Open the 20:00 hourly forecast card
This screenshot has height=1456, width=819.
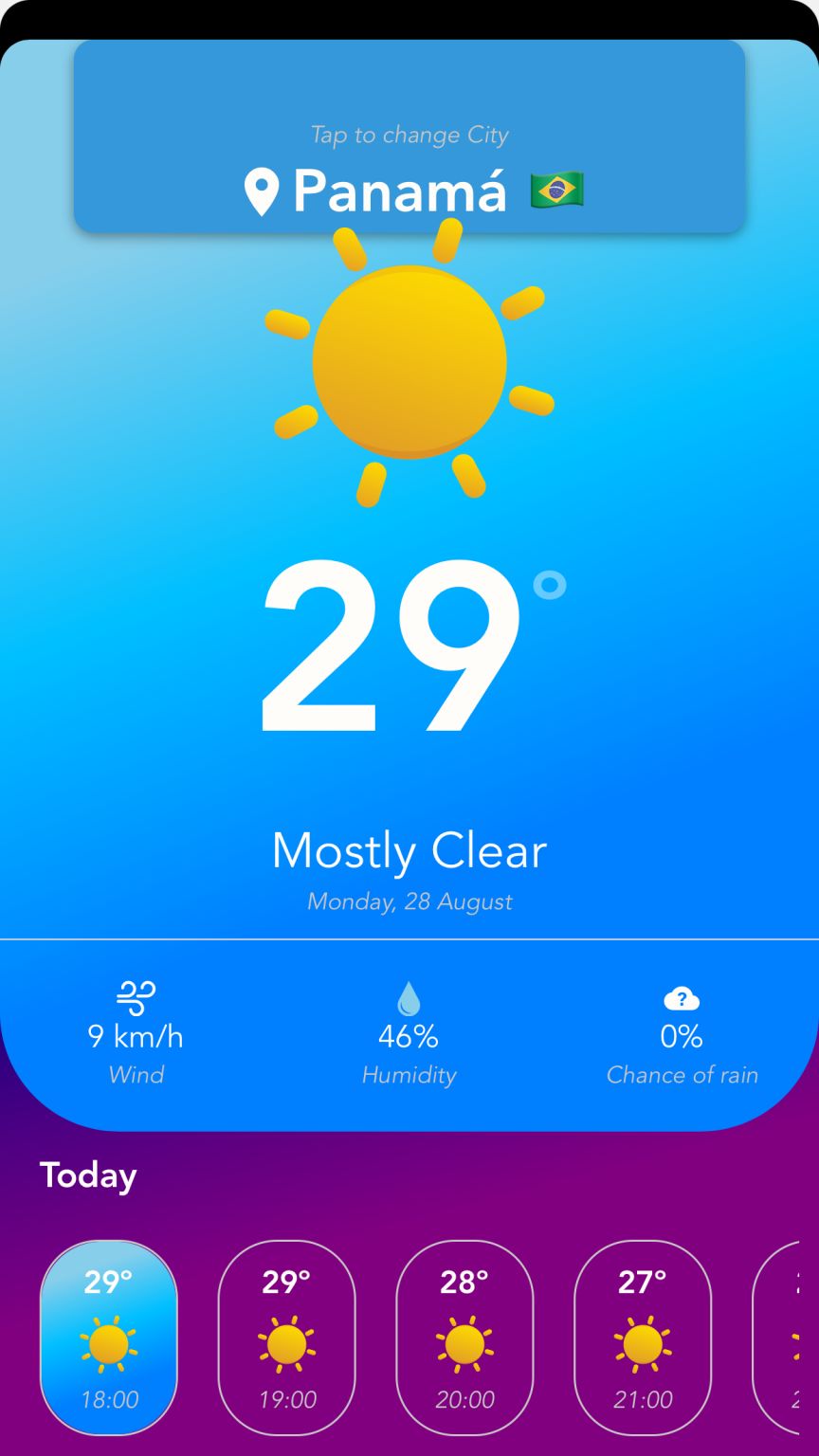coord(464,1337)
